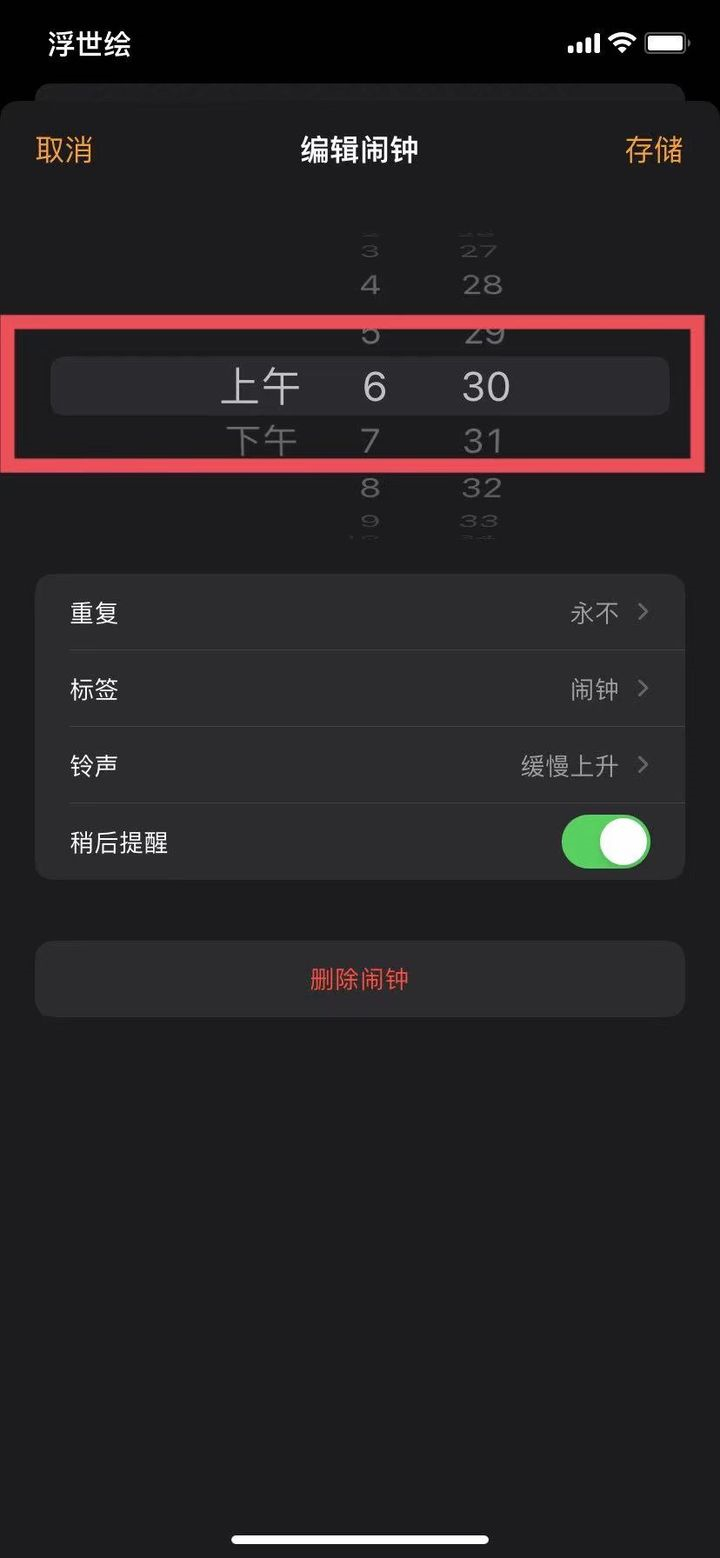Select 下午 in the time picker
Image resolution: width=720 pixels, height=1558 pixels.
[262, 439]
